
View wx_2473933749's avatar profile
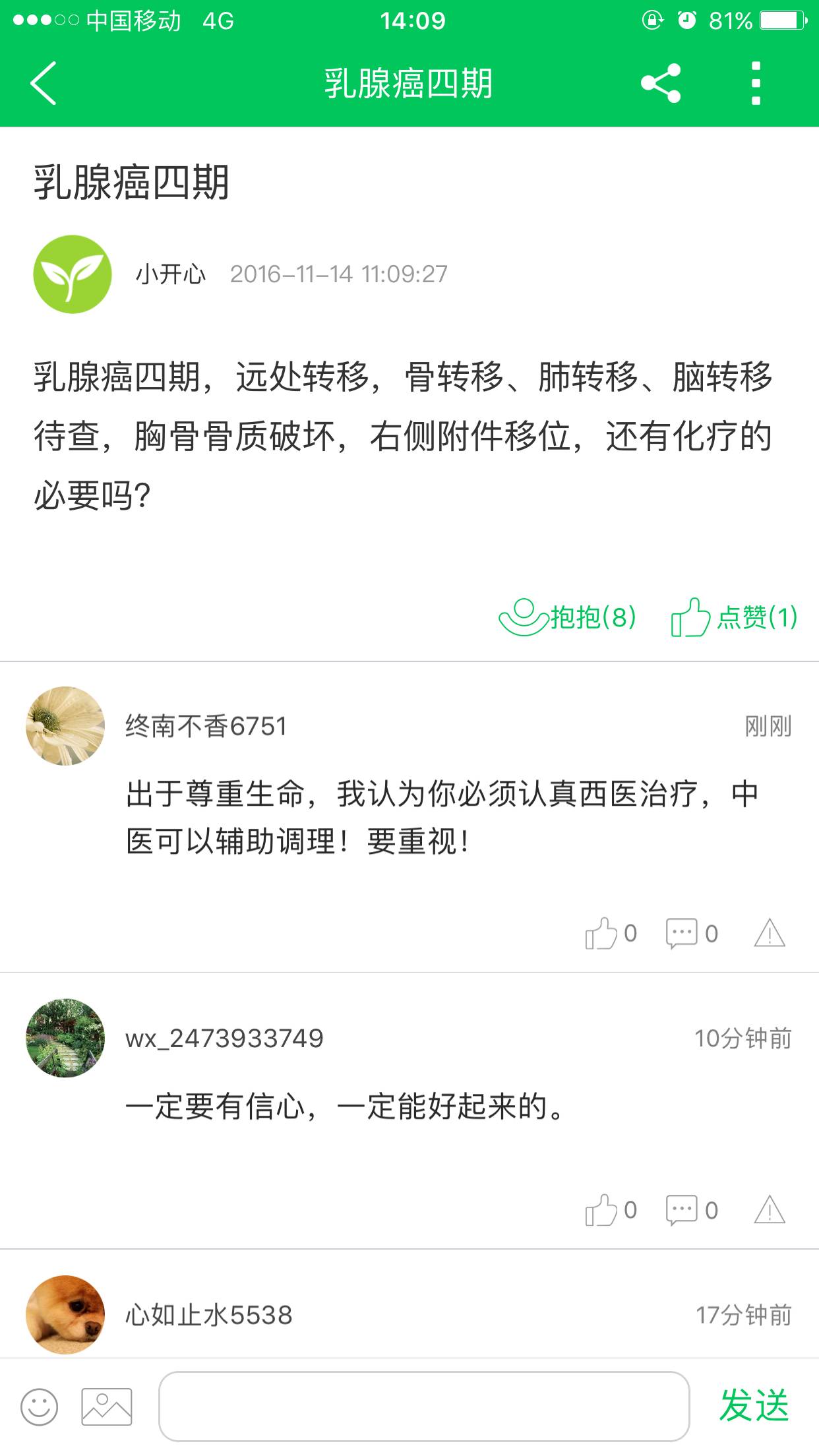65,1038
